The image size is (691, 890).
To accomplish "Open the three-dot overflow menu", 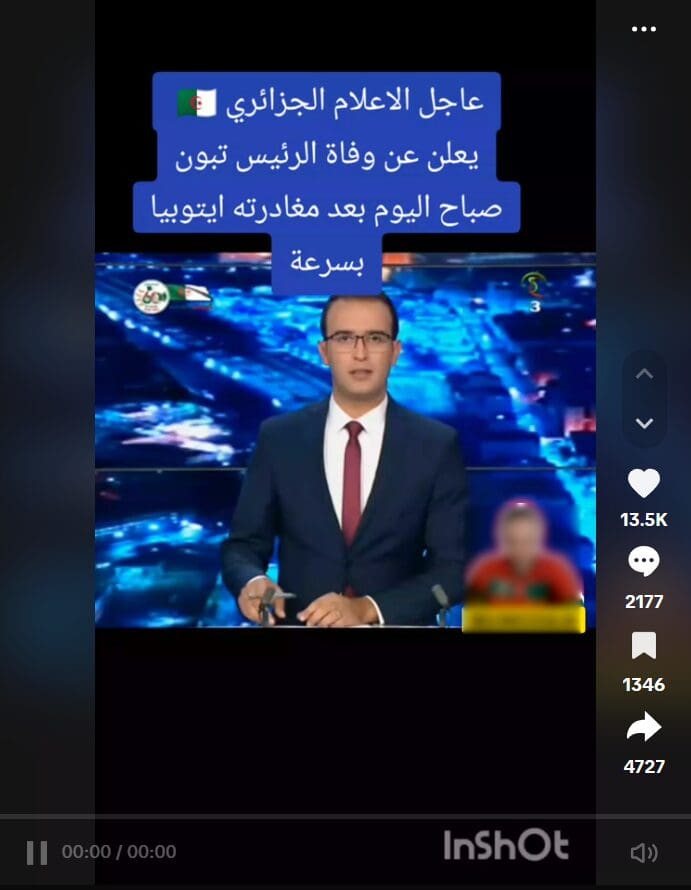I will tap(644, 29).
